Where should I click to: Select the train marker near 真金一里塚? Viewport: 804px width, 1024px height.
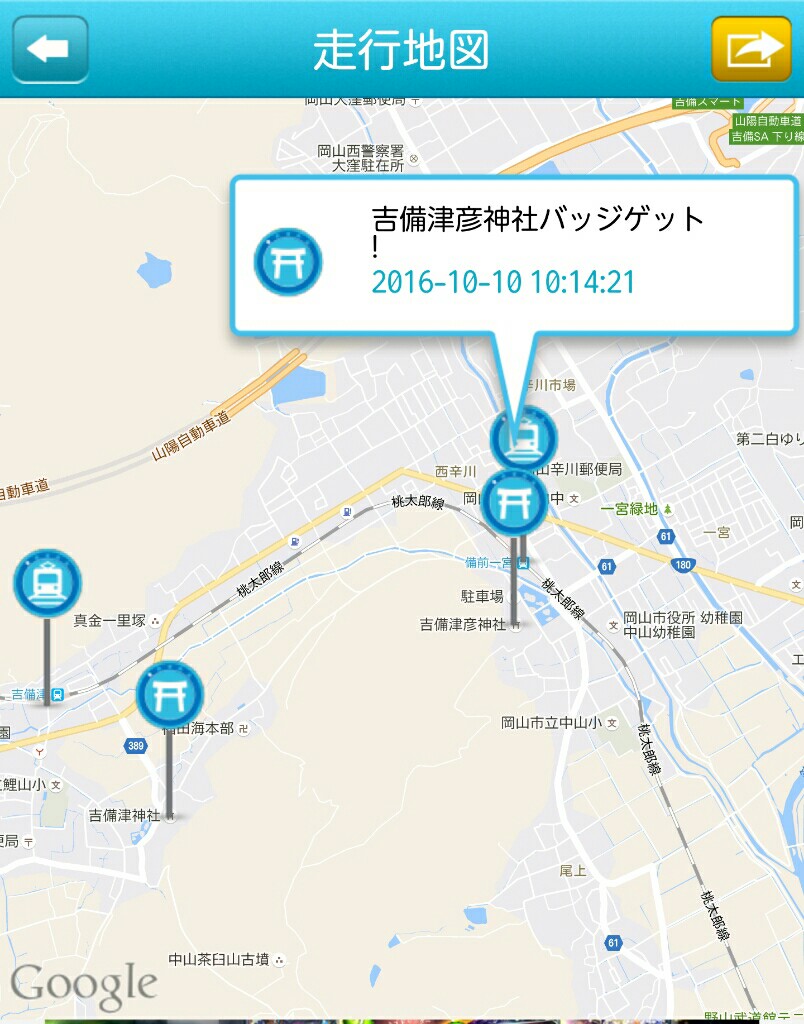pos(47,582)
